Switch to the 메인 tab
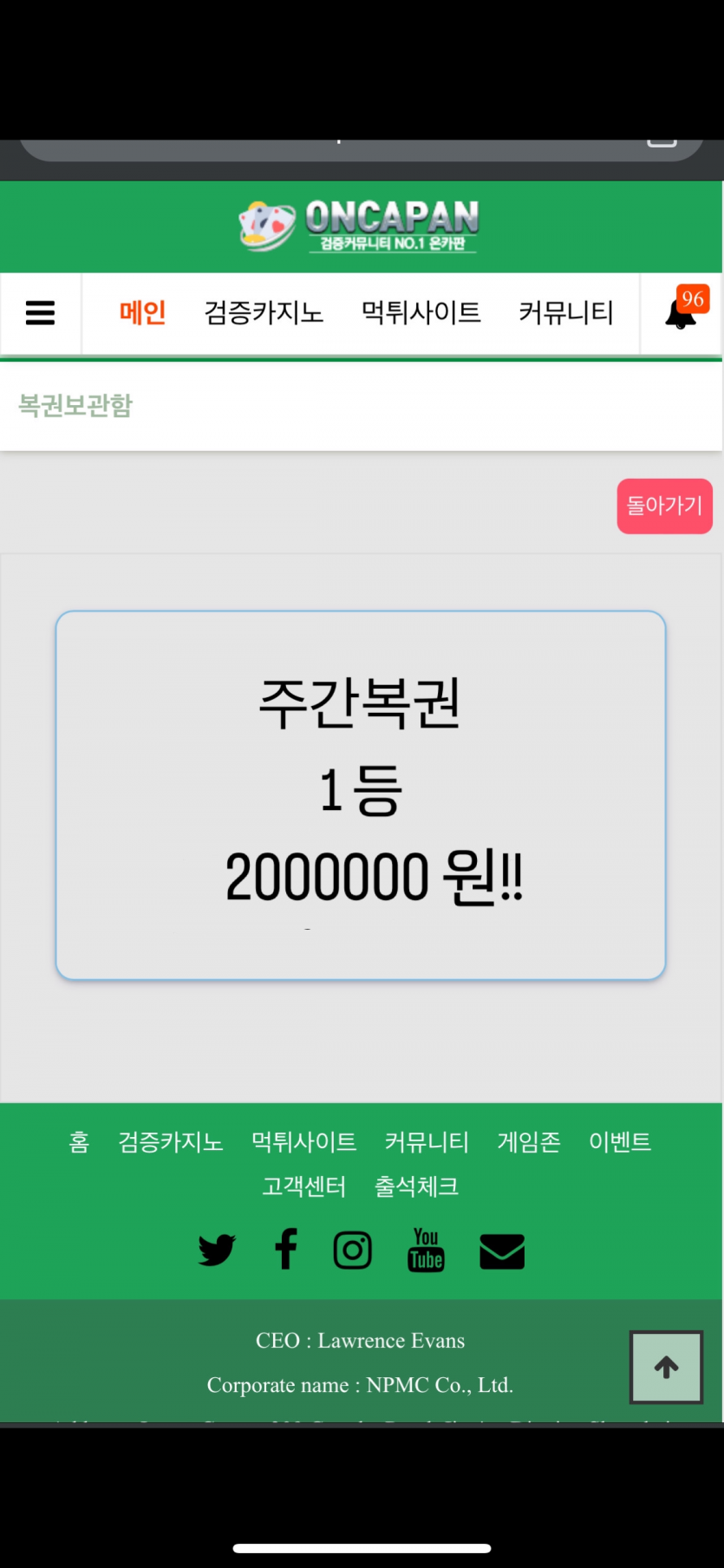Screen dimensions: 724x1568 click(x=142, y=312)
